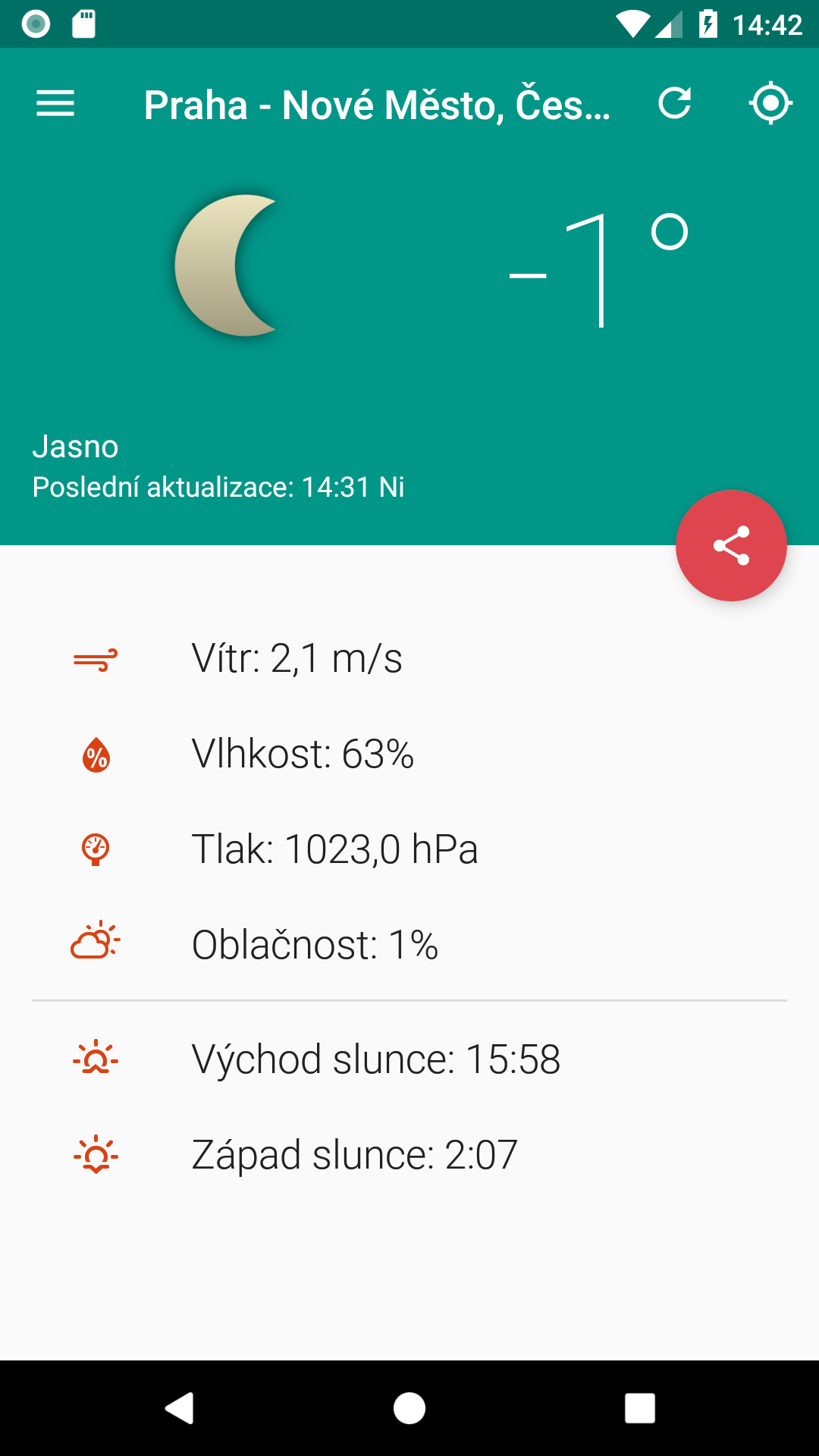Open the navigation drawer menu
The width and height of the screenshot is (819, 1456).
click(55, 103)
